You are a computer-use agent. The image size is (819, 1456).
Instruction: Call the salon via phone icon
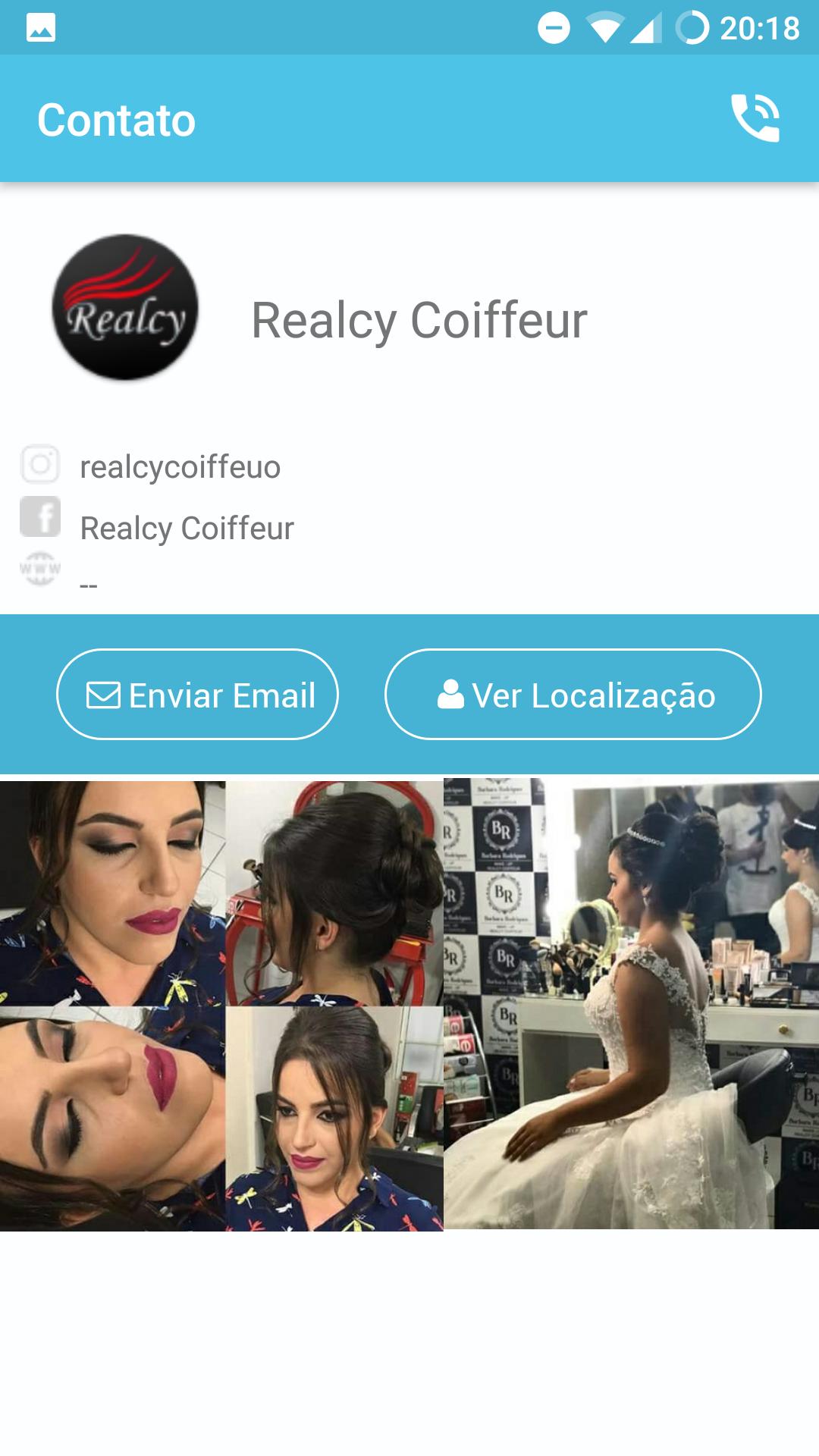pos(755,118)
